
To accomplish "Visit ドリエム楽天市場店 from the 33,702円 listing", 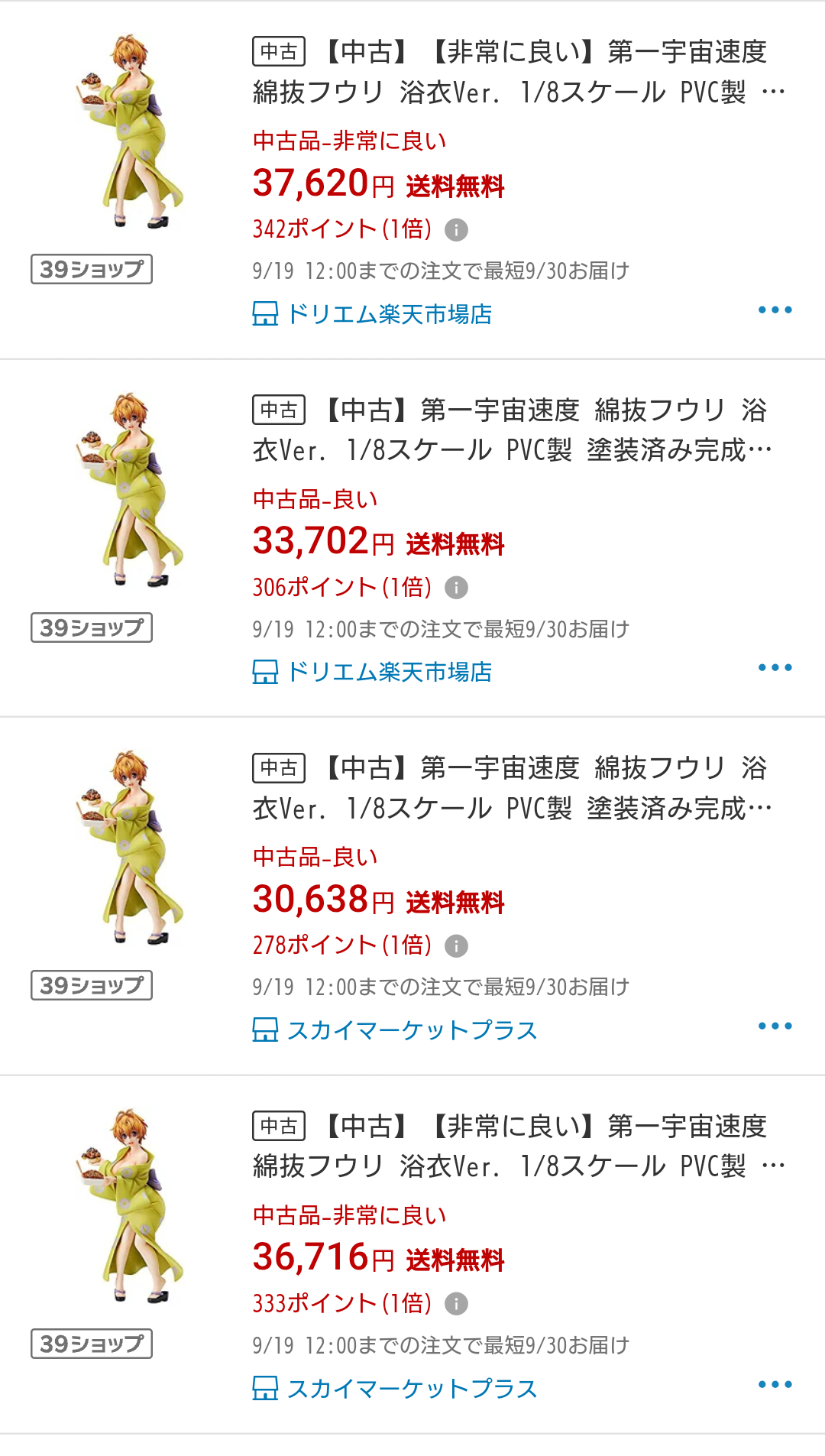I will (x=372, y=672).
